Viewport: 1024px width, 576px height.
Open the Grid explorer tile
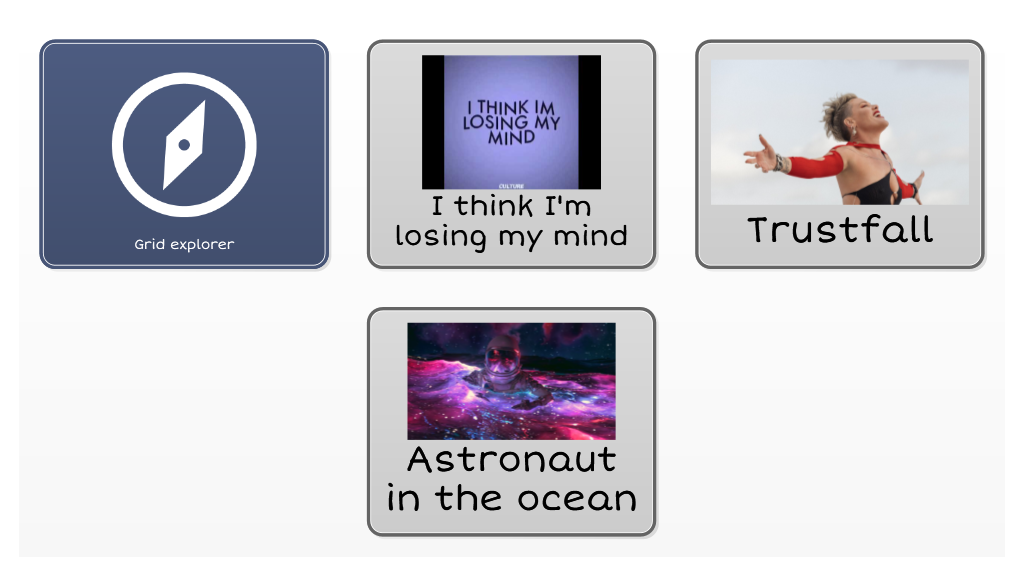pos(184,155)
